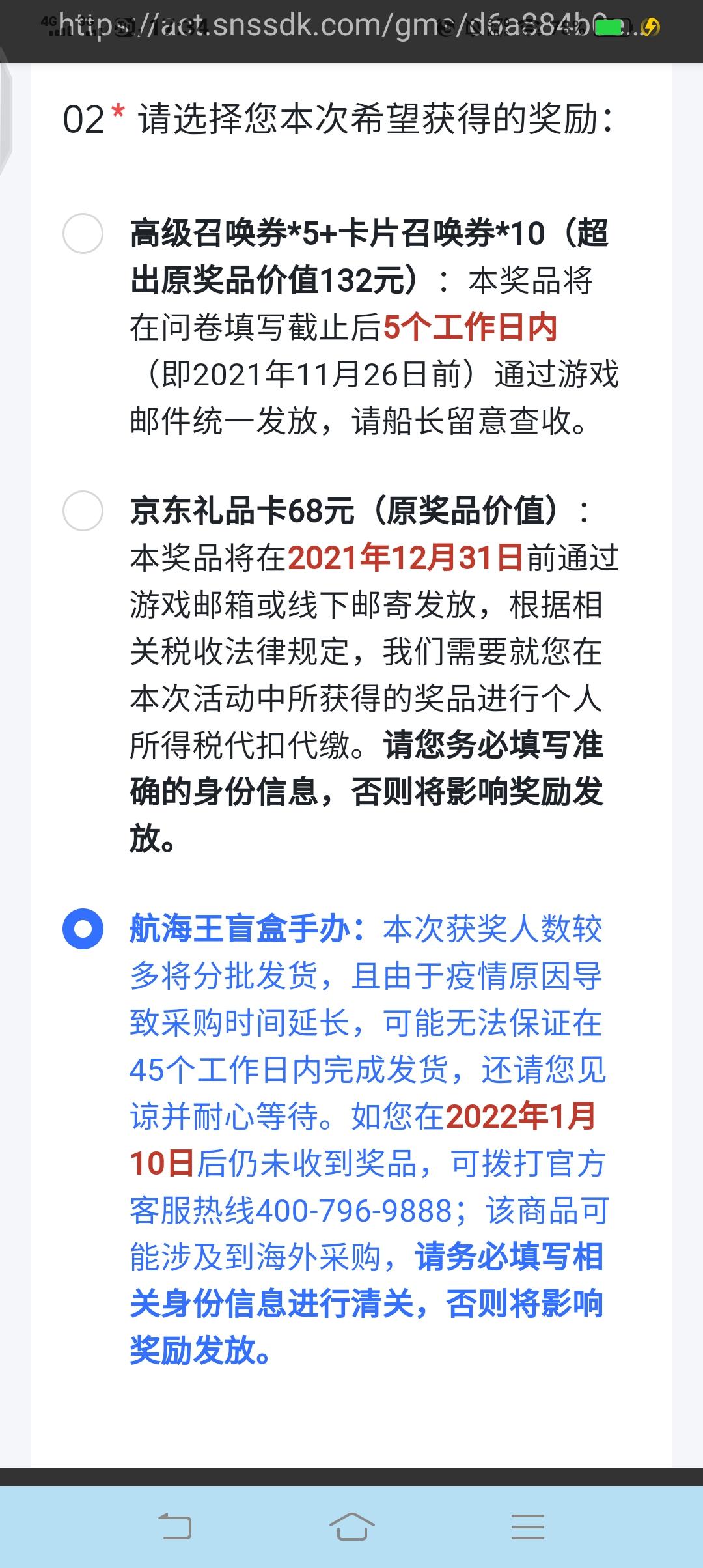Select the 航海王盲盒手办 reward option
This screenshot has height=1568, width=703.
tap(83, 929)
